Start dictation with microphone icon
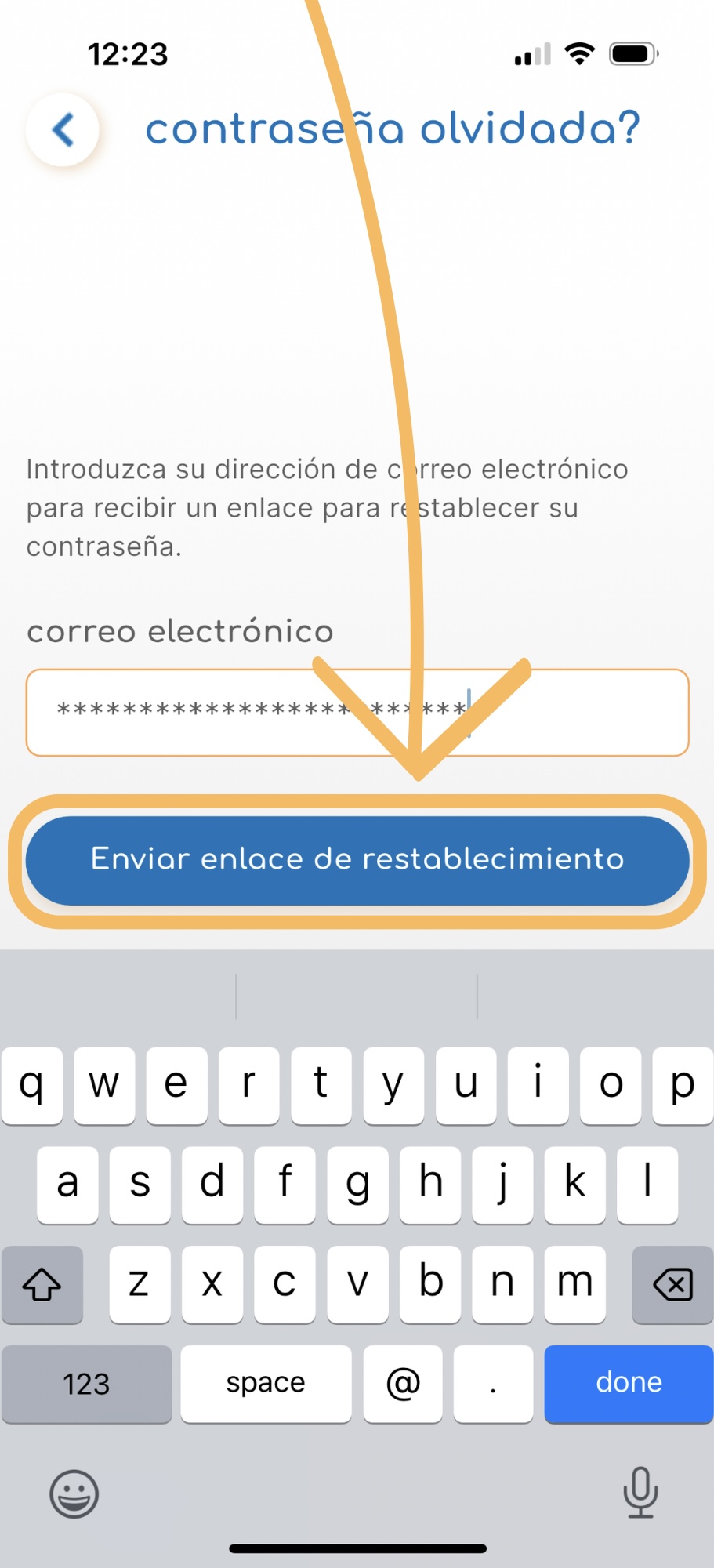The image size is (714, 1568). click(640, 1492)
